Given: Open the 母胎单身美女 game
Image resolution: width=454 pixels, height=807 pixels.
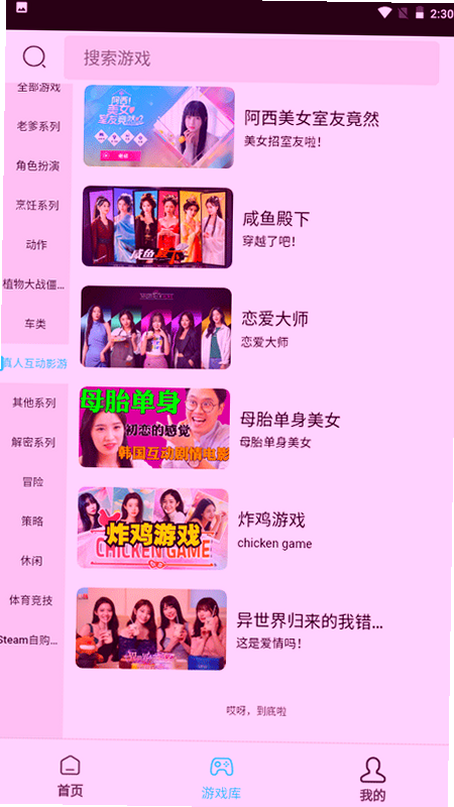Looking at the screenshot, I should coord(258,428).
